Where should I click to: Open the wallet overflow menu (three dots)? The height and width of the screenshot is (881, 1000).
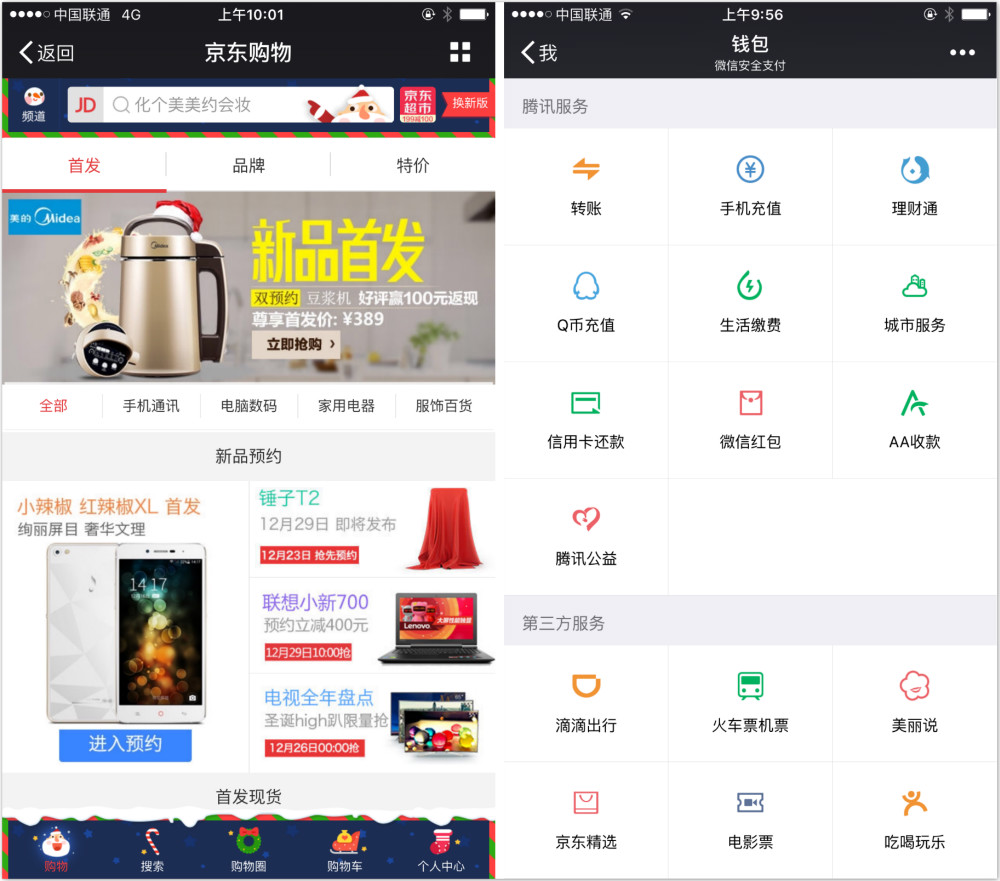pyautogui.click(x=962, y=53)
